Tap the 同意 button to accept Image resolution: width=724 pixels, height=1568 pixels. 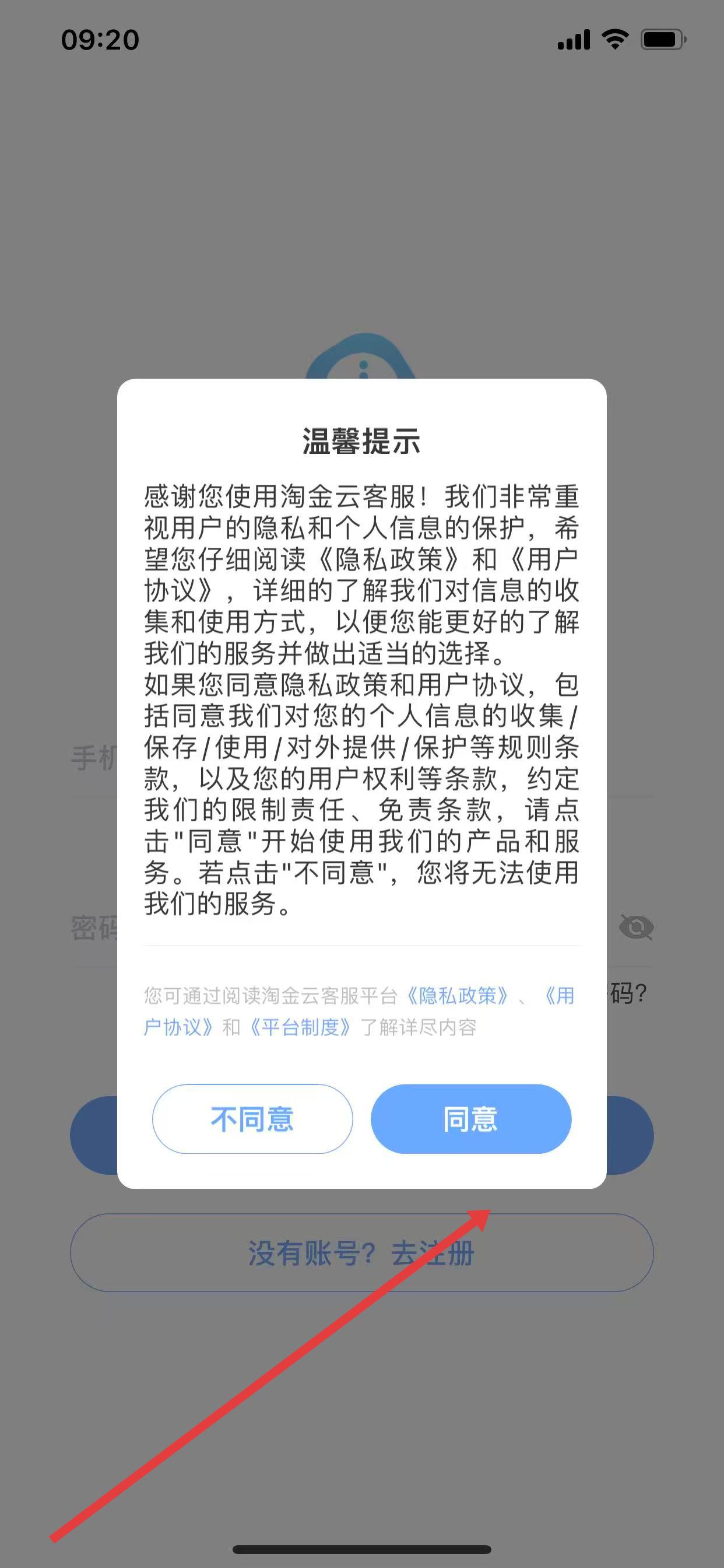(471, 1119)
